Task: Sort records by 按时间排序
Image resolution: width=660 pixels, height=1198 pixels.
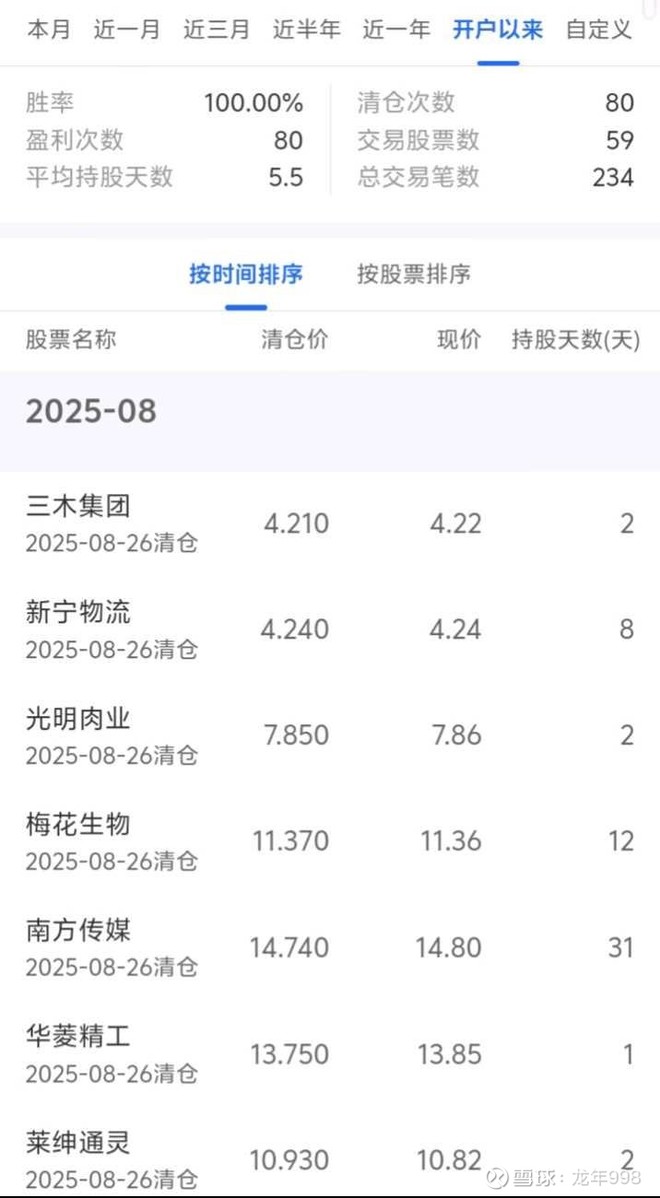Action: coord(246,274)
